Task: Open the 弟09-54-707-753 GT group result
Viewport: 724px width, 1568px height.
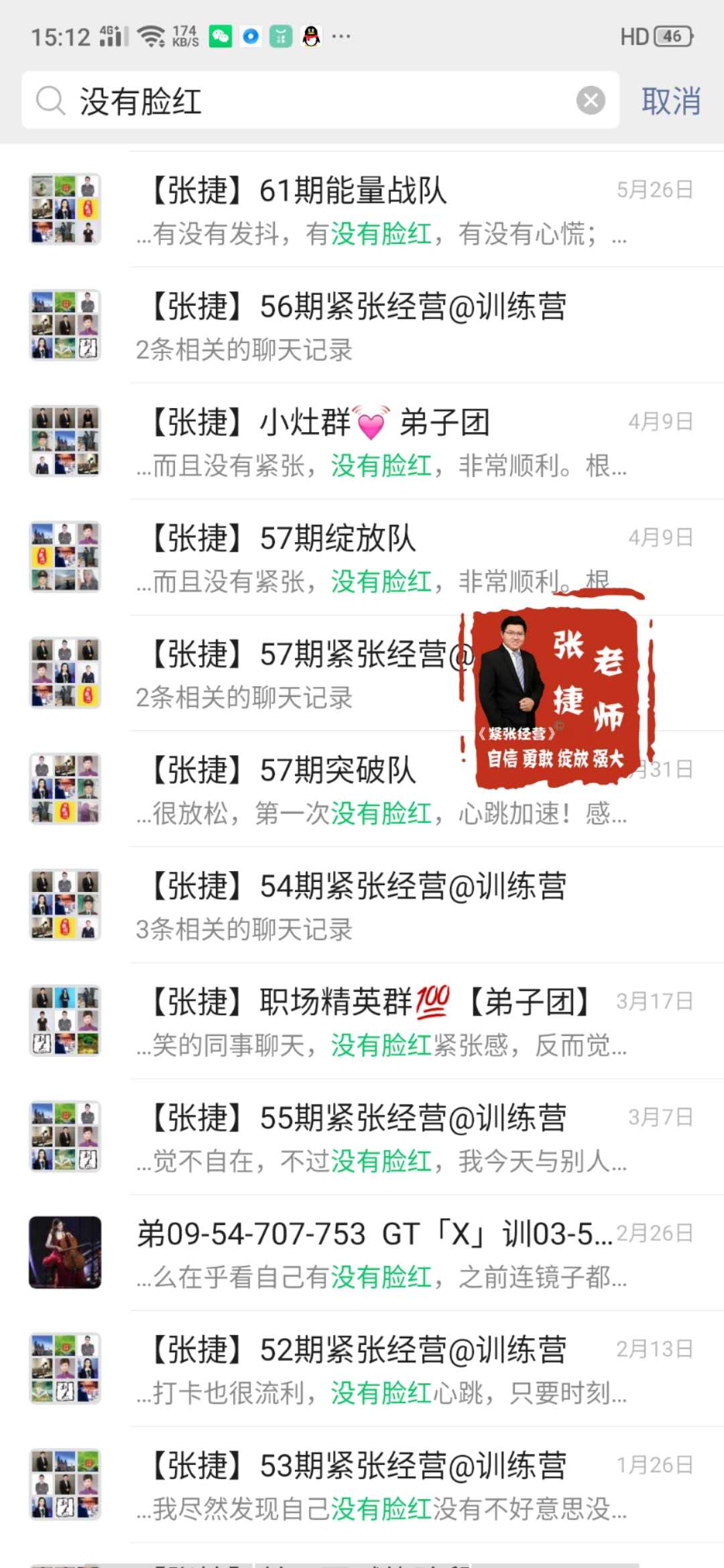Action: coord(375,1254)
